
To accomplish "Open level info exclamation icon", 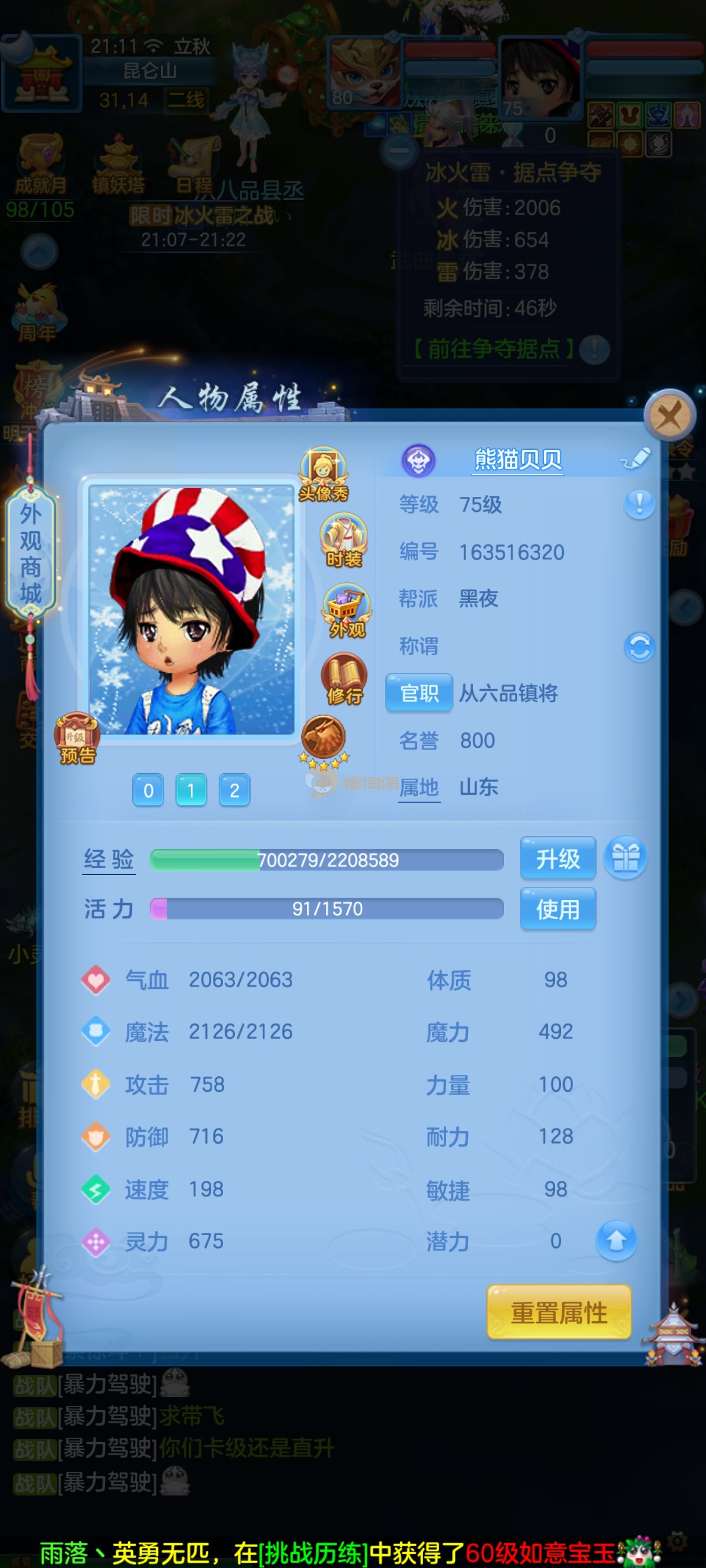I will coord(639,504).
